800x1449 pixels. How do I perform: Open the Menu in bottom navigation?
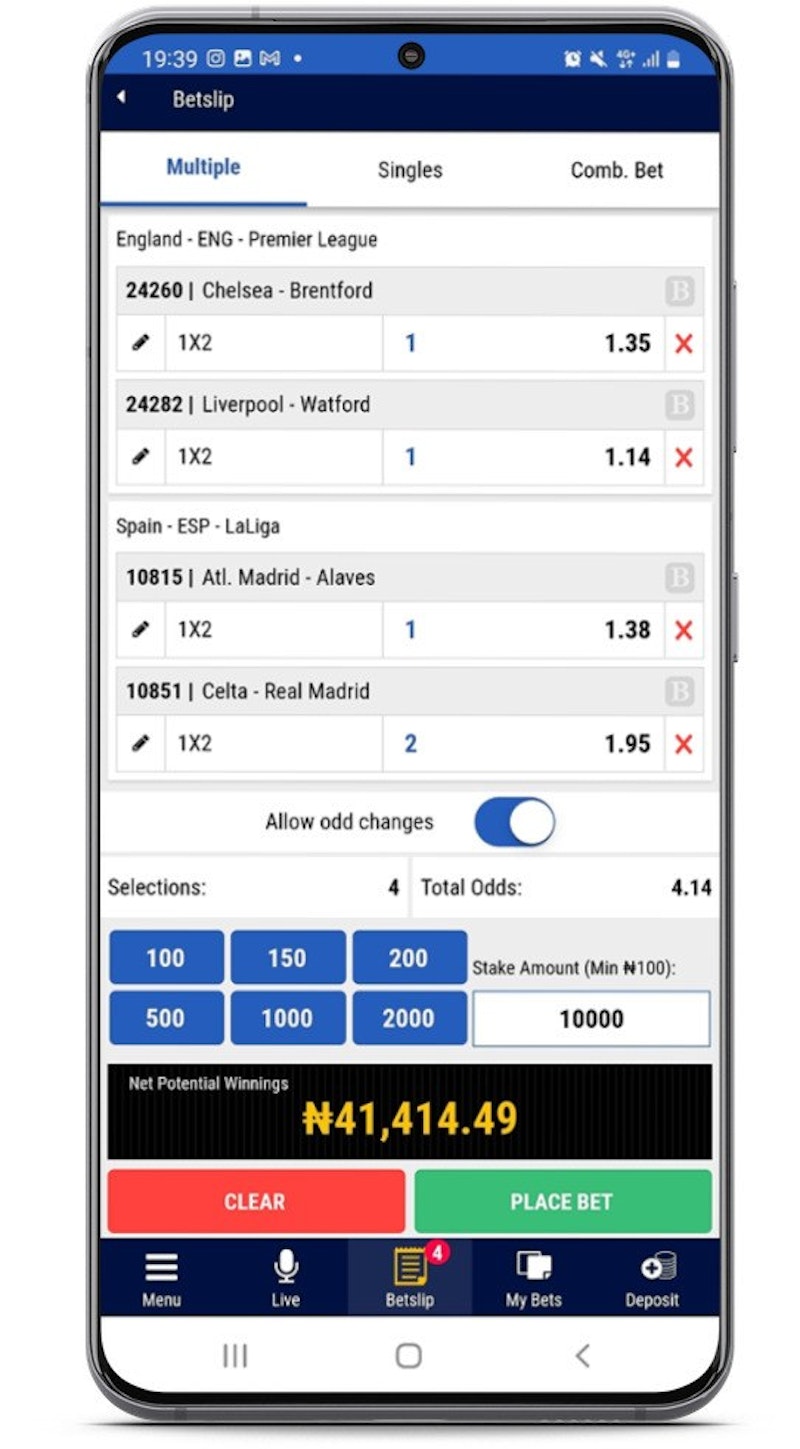click(x=161, y=1279)
